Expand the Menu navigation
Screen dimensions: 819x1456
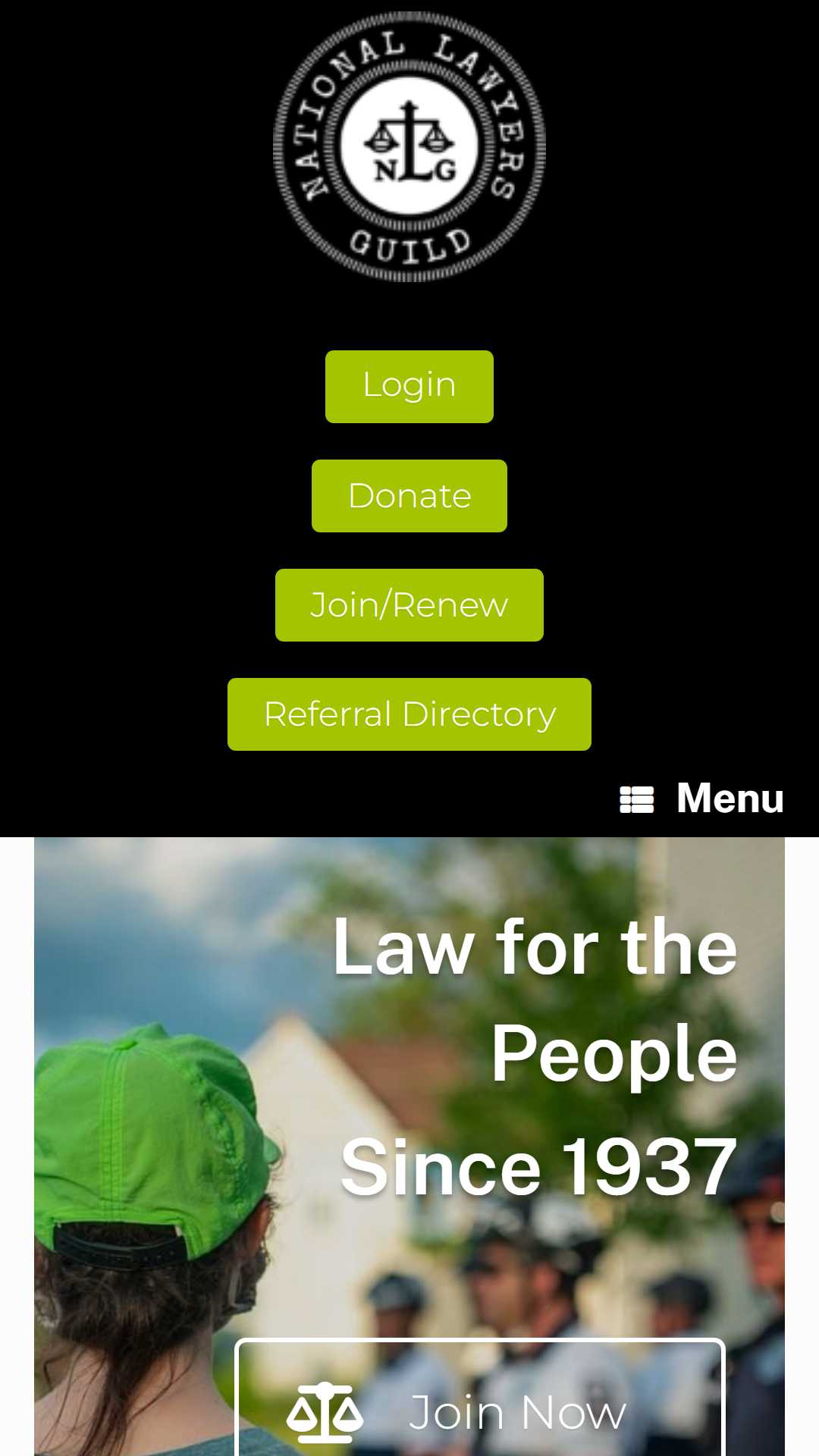[x=702, y=799]
